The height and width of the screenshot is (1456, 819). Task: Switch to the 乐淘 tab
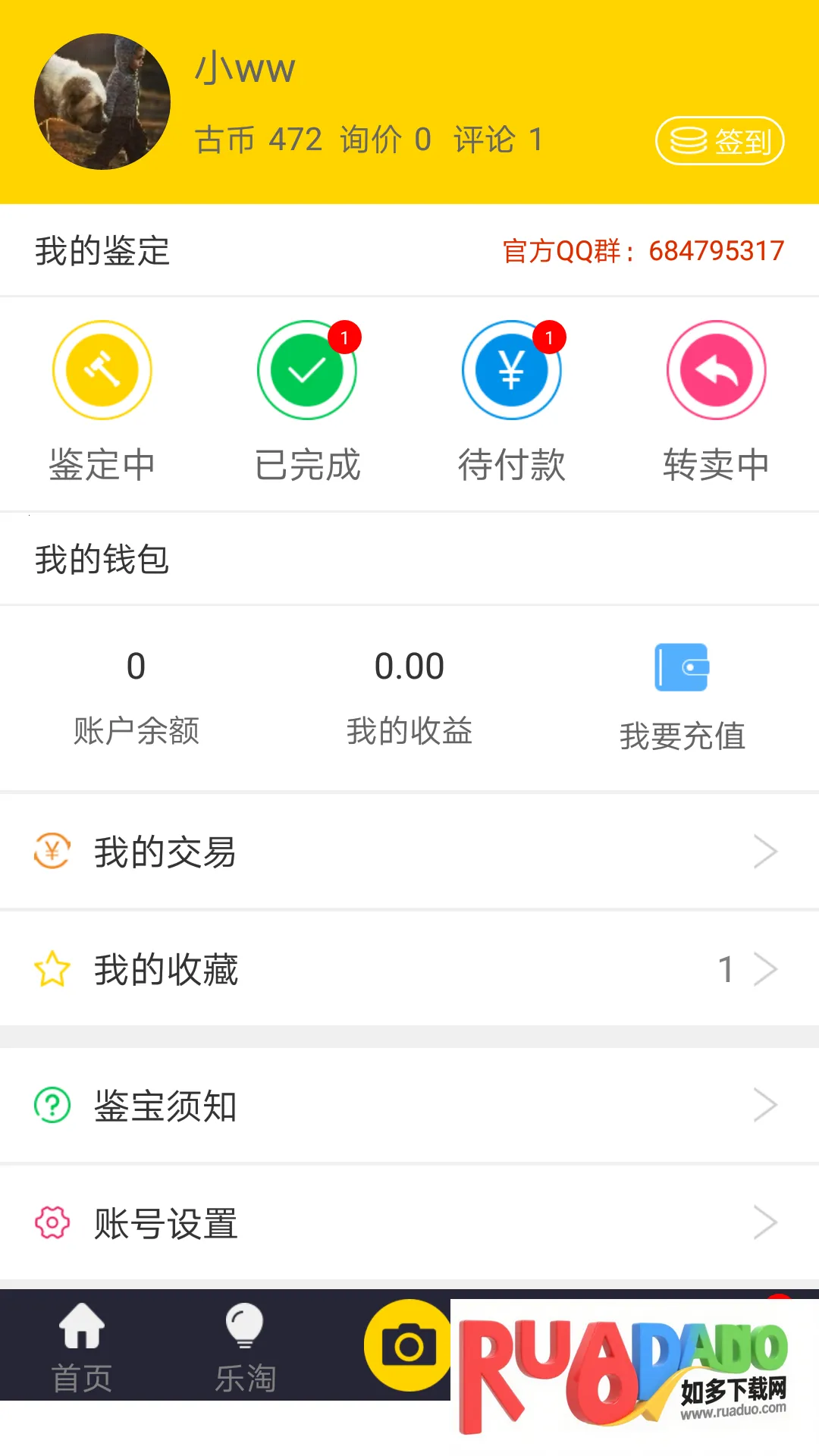(x=245, y=1347)
